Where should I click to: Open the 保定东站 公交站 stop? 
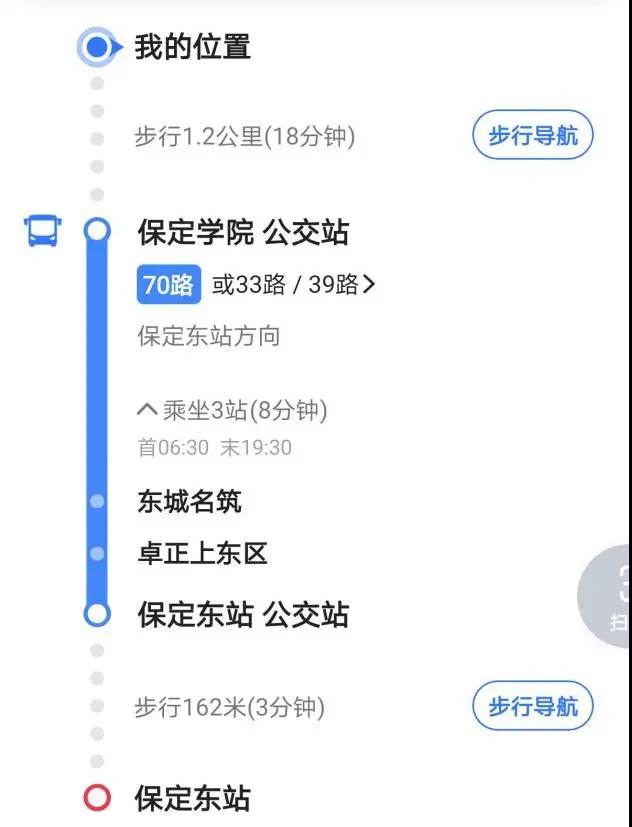point(243,615)
